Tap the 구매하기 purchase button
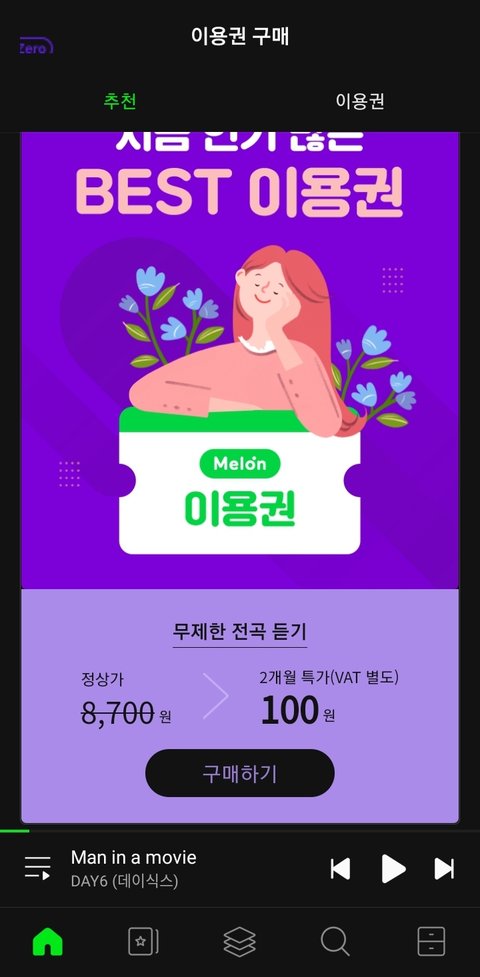This screenshot has height=977, width=480. coord(240,773)
